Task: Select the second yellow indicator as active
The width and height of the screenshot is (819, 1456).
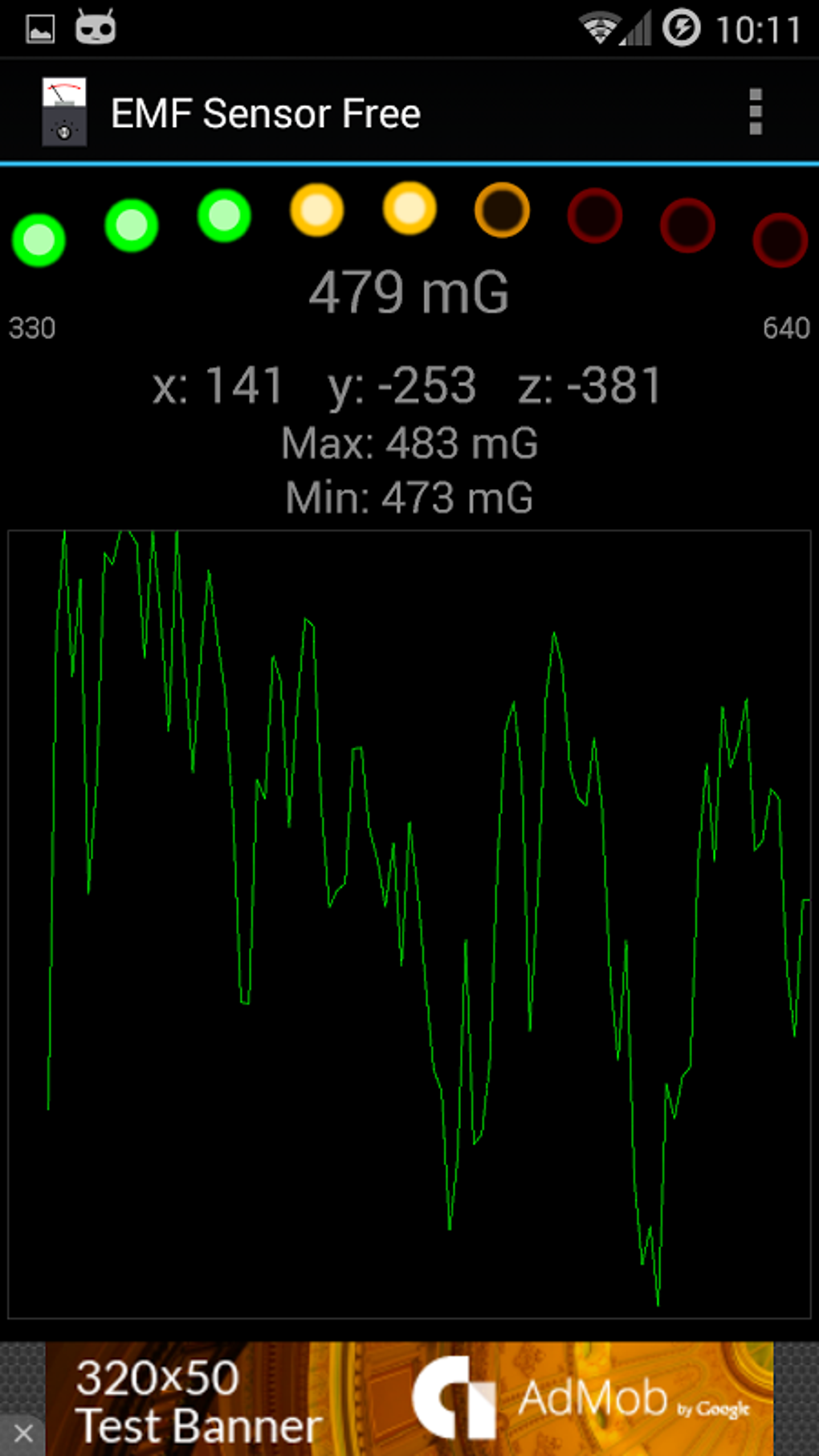Action: click(409, 210)
